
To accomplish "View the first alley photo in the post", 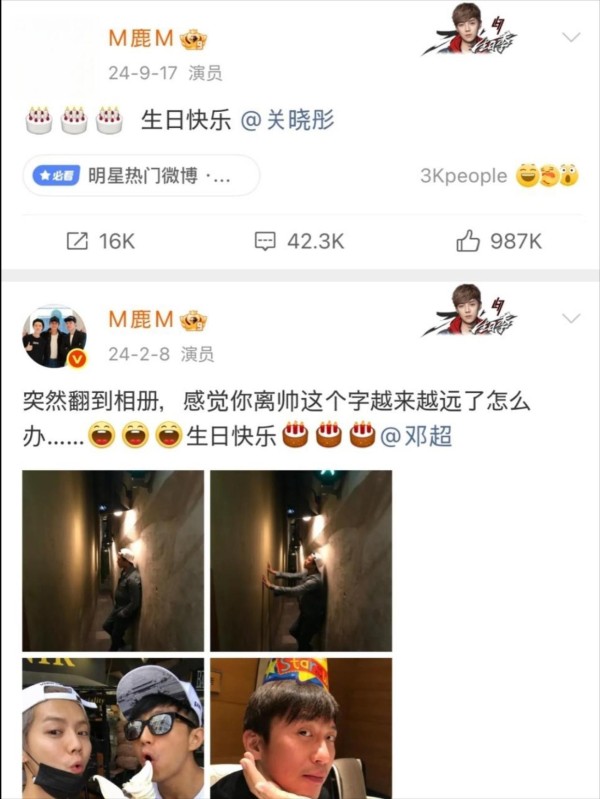I will [113, 561].
